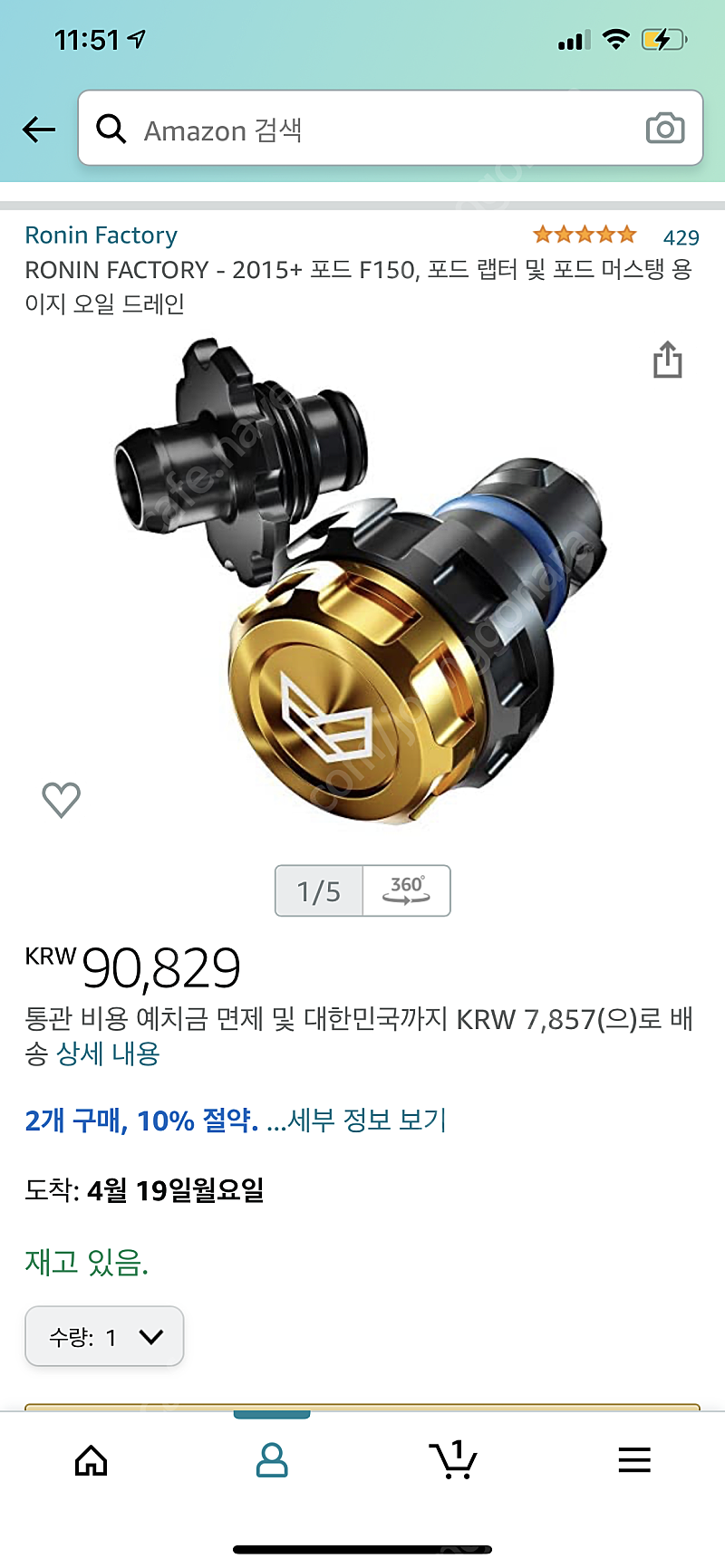Open the Ronin Factory brand link
The height and width of the screenshot is (1568, 725).
click(x=101, y=236)
